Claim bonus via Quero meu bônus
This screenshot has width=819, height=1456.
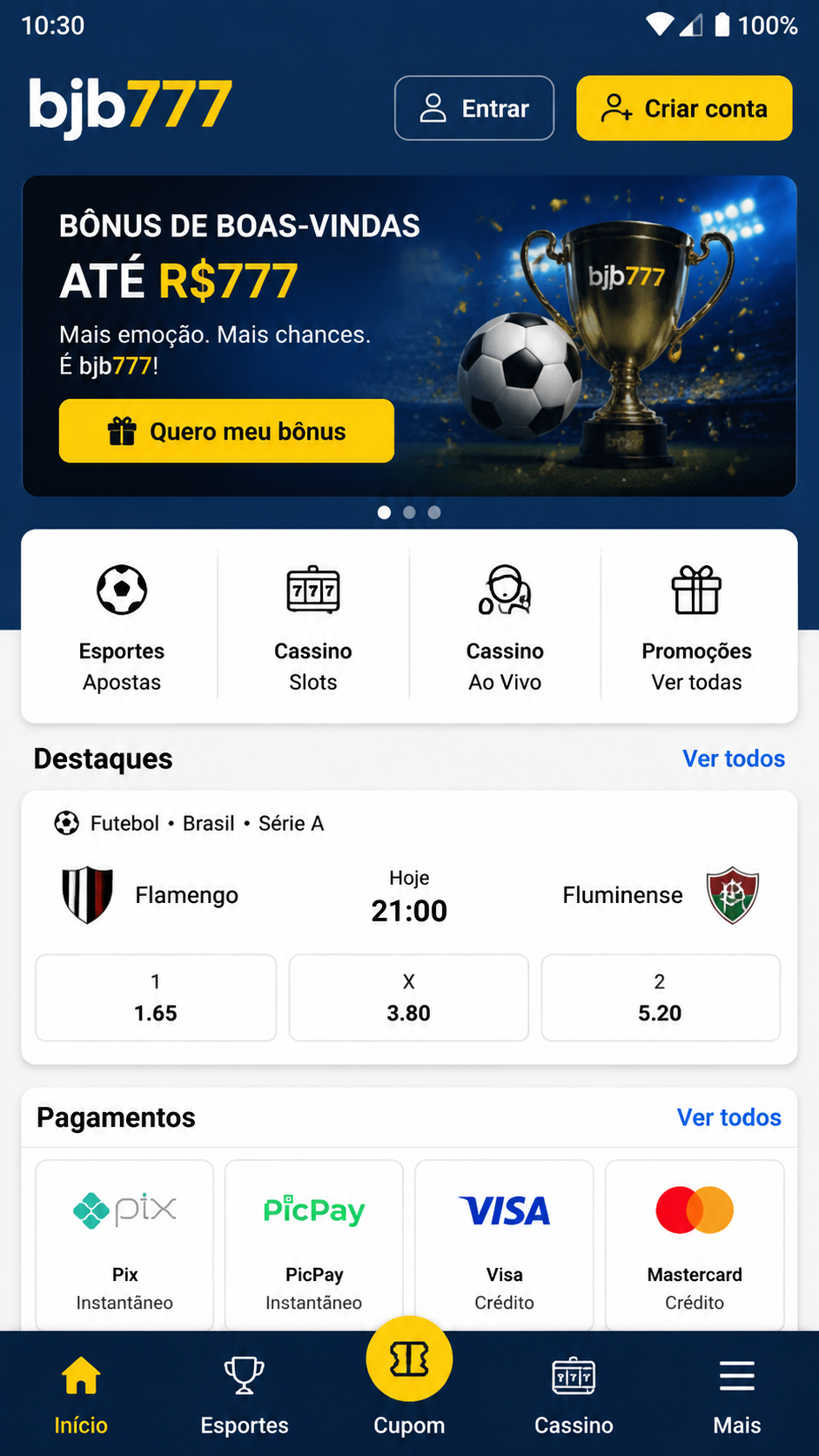[x=226, y=431]
